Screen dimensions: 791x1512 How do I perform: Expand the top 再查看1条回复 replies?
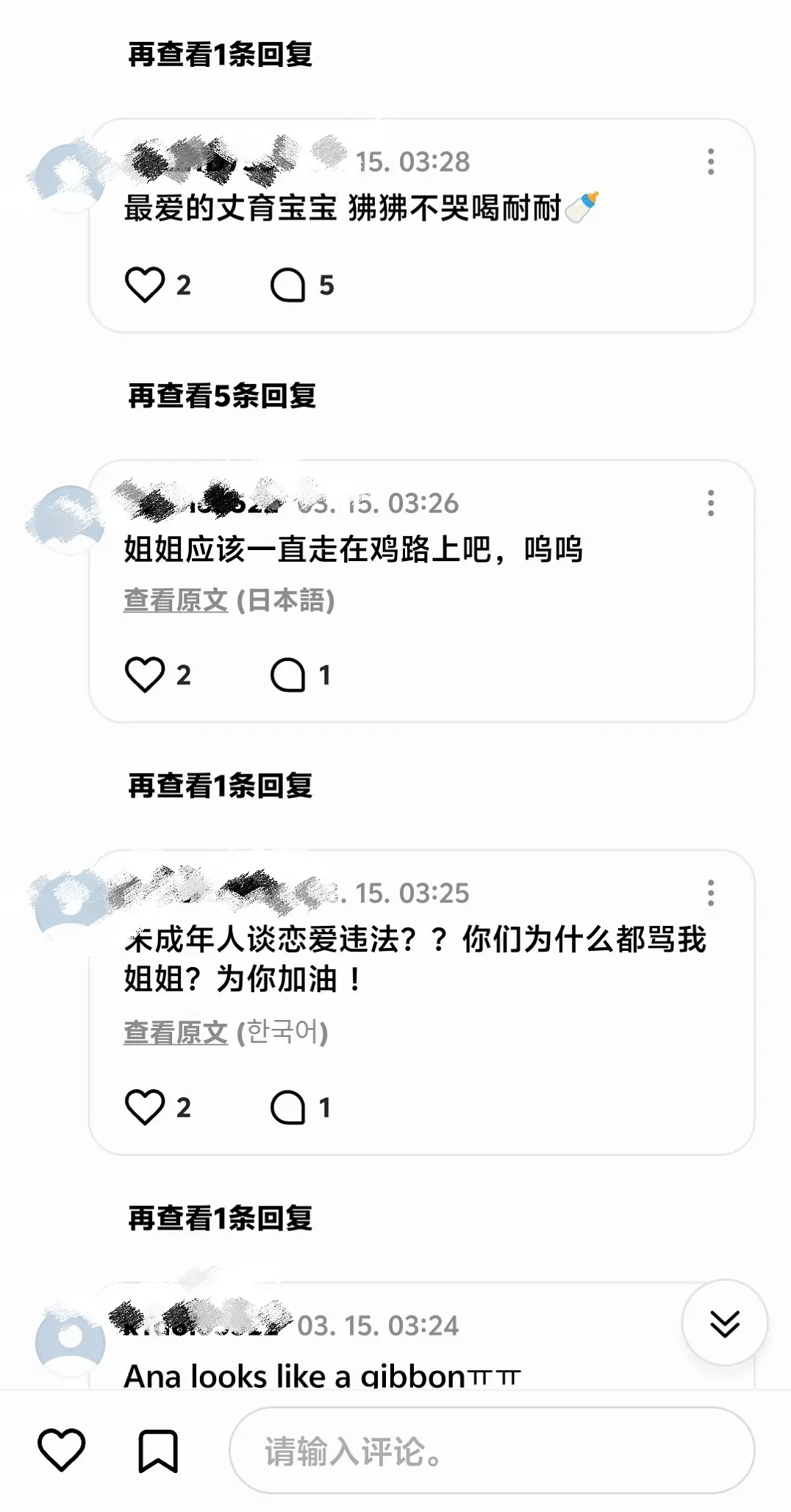coord(221,53)
